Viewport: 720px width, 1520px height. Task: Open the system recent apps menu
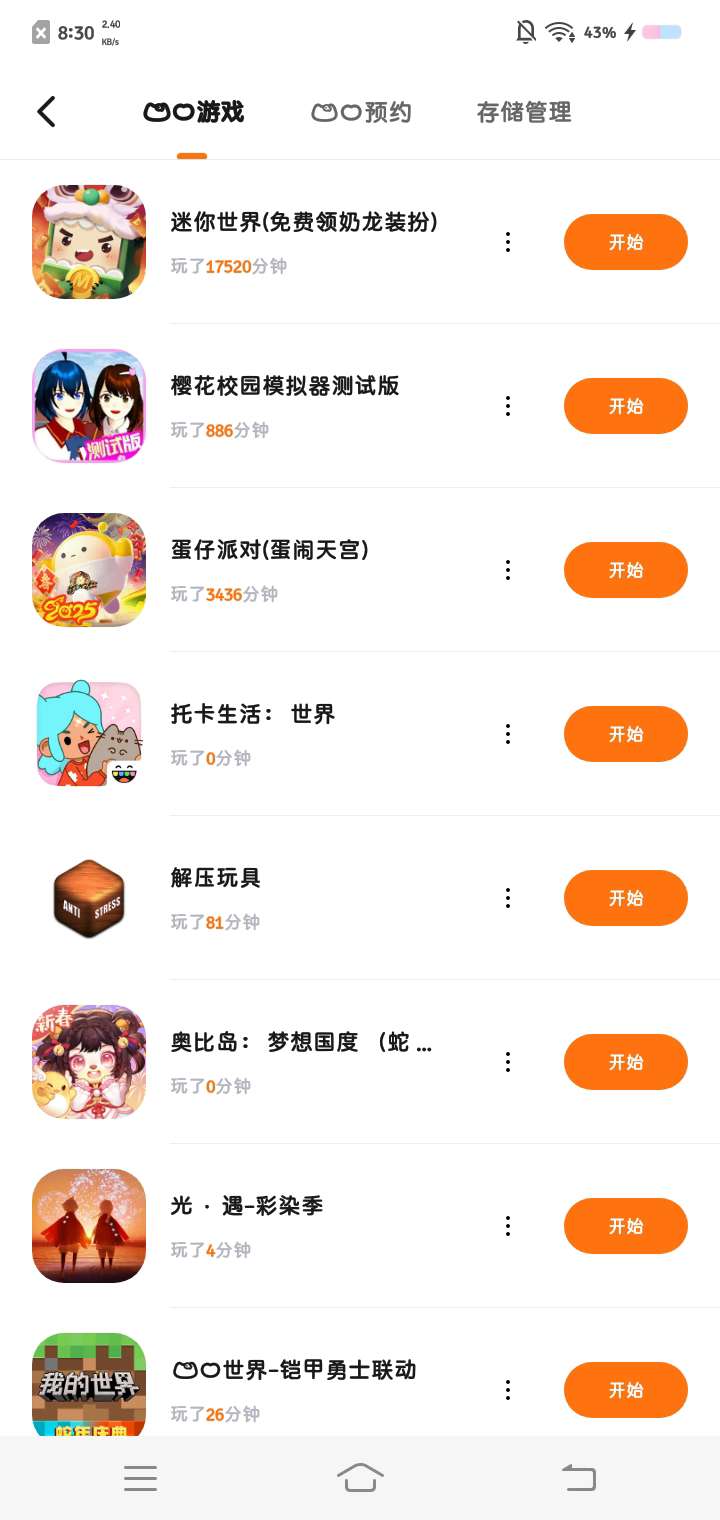pyautogui.click(x=140, y=1478)
